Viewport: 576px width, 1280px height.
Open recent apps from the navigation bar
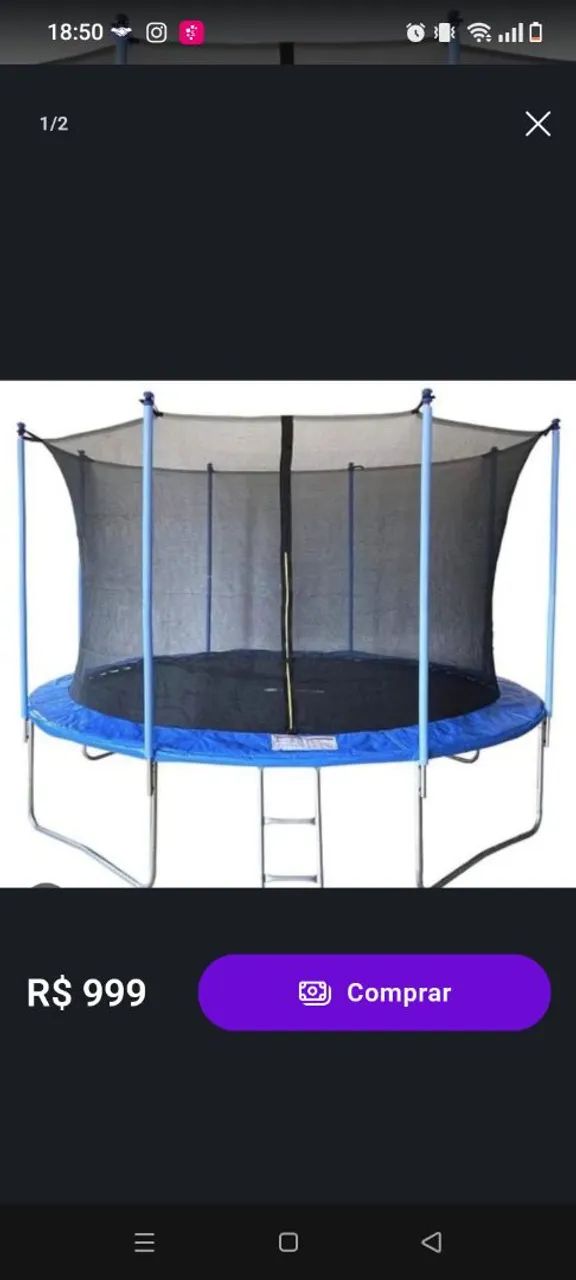tap(145, 1242)
